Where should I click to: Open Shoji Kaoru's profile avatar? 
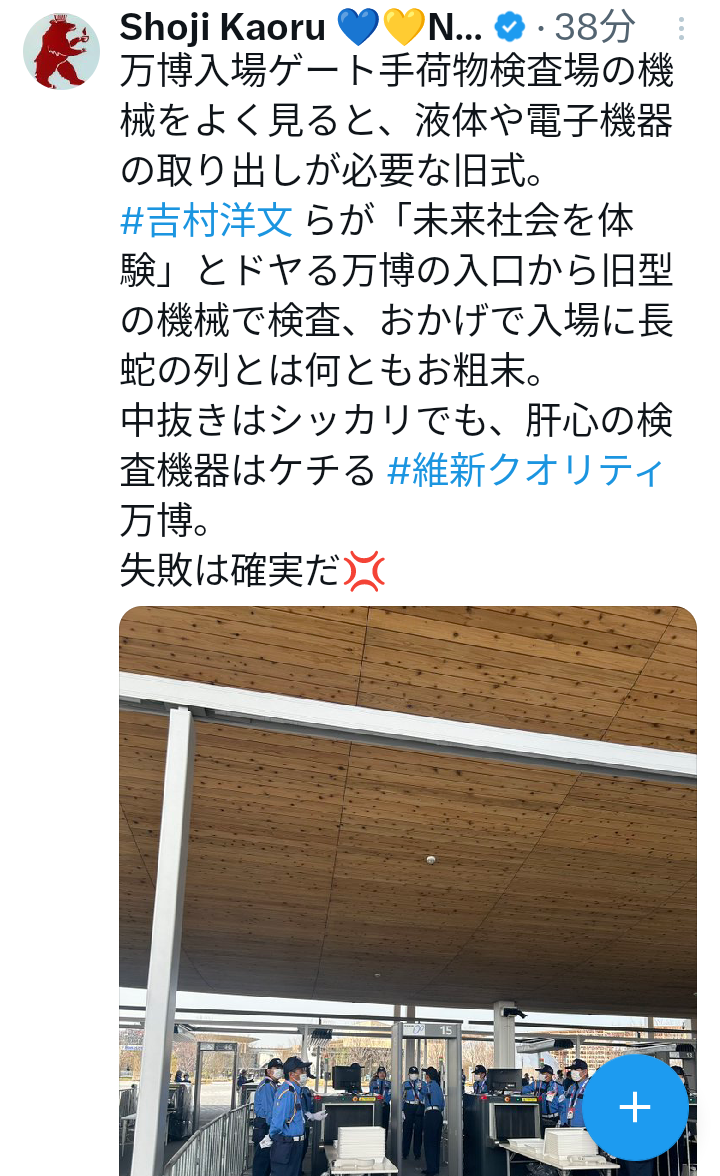coord(61,50)
